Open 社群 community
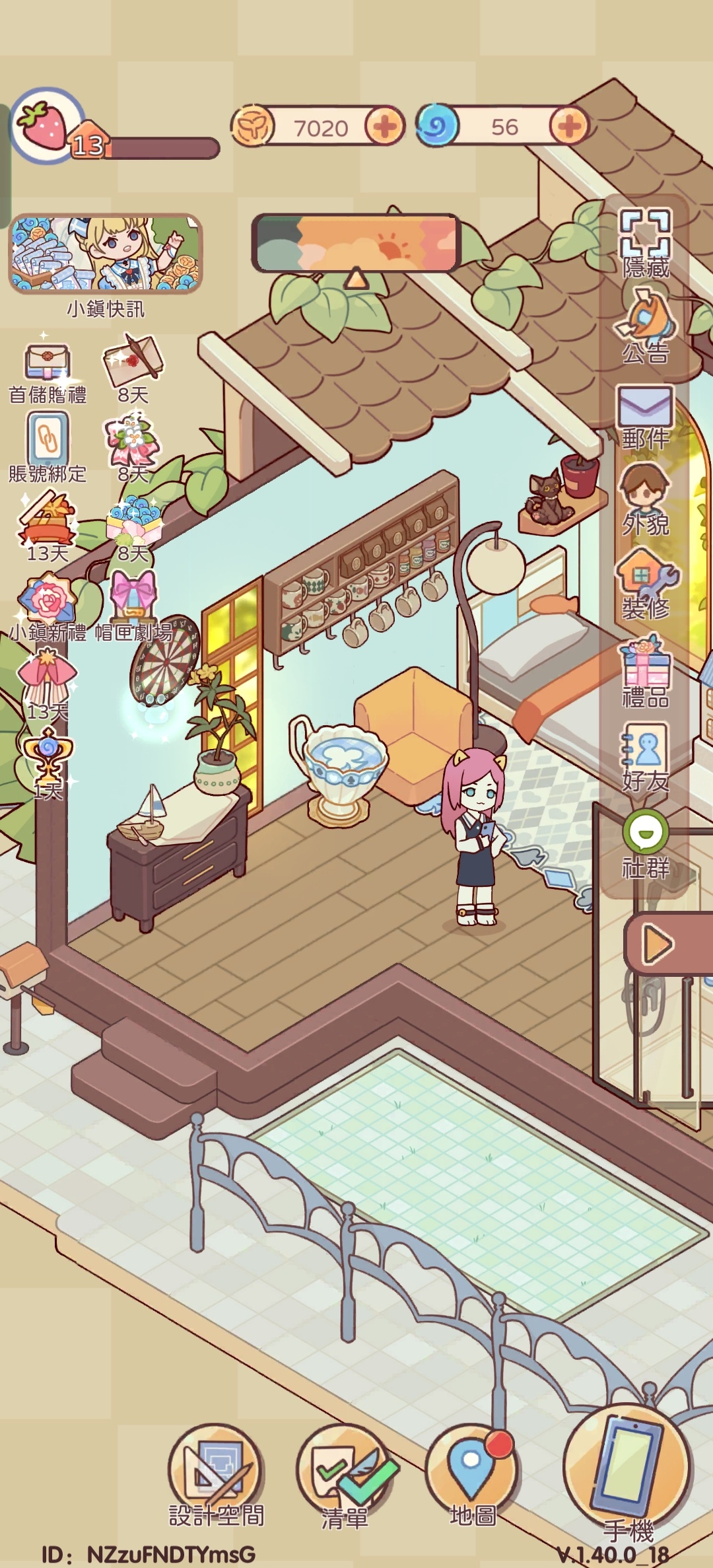This screenshot has width=713, height=1568. [x=645, y=842]
